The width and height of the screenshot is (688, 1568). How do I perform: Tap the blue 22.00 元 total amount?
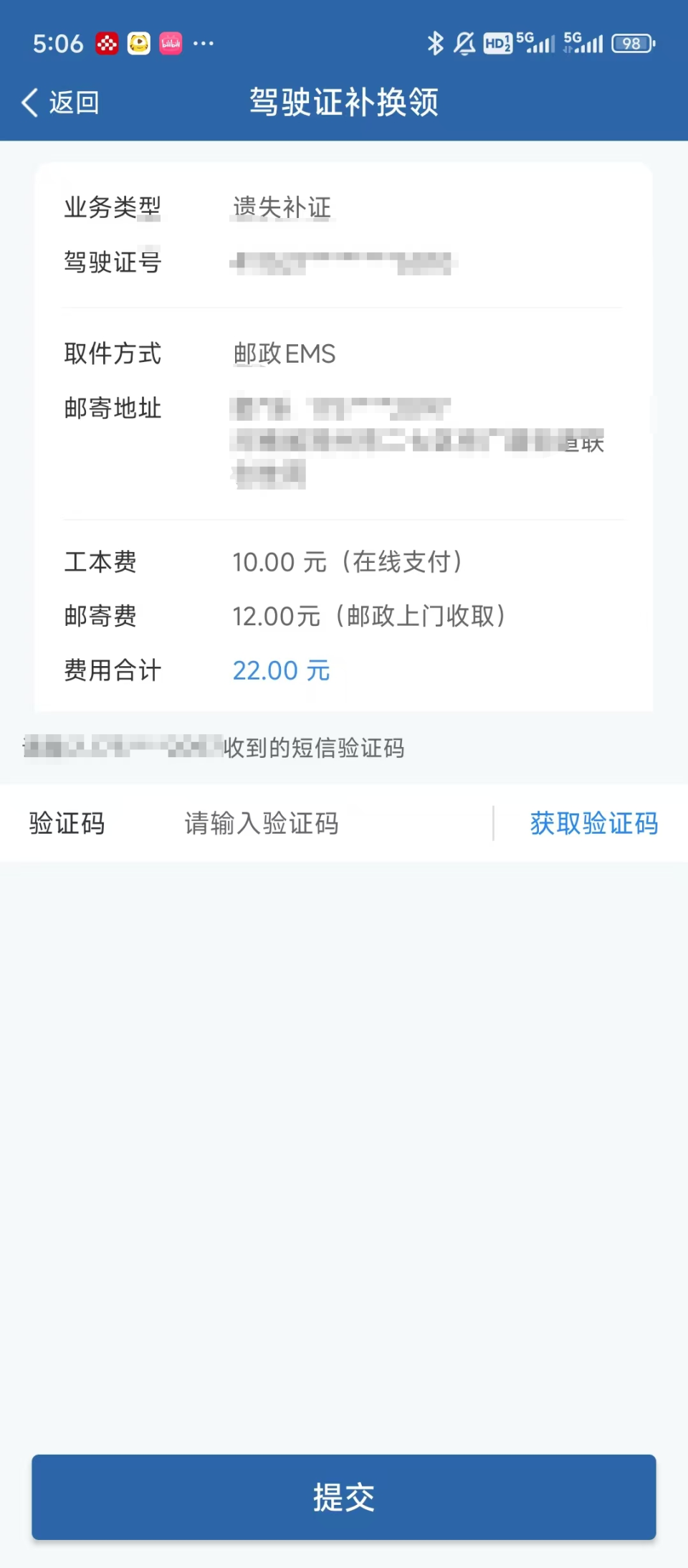[x=282, y=670]
